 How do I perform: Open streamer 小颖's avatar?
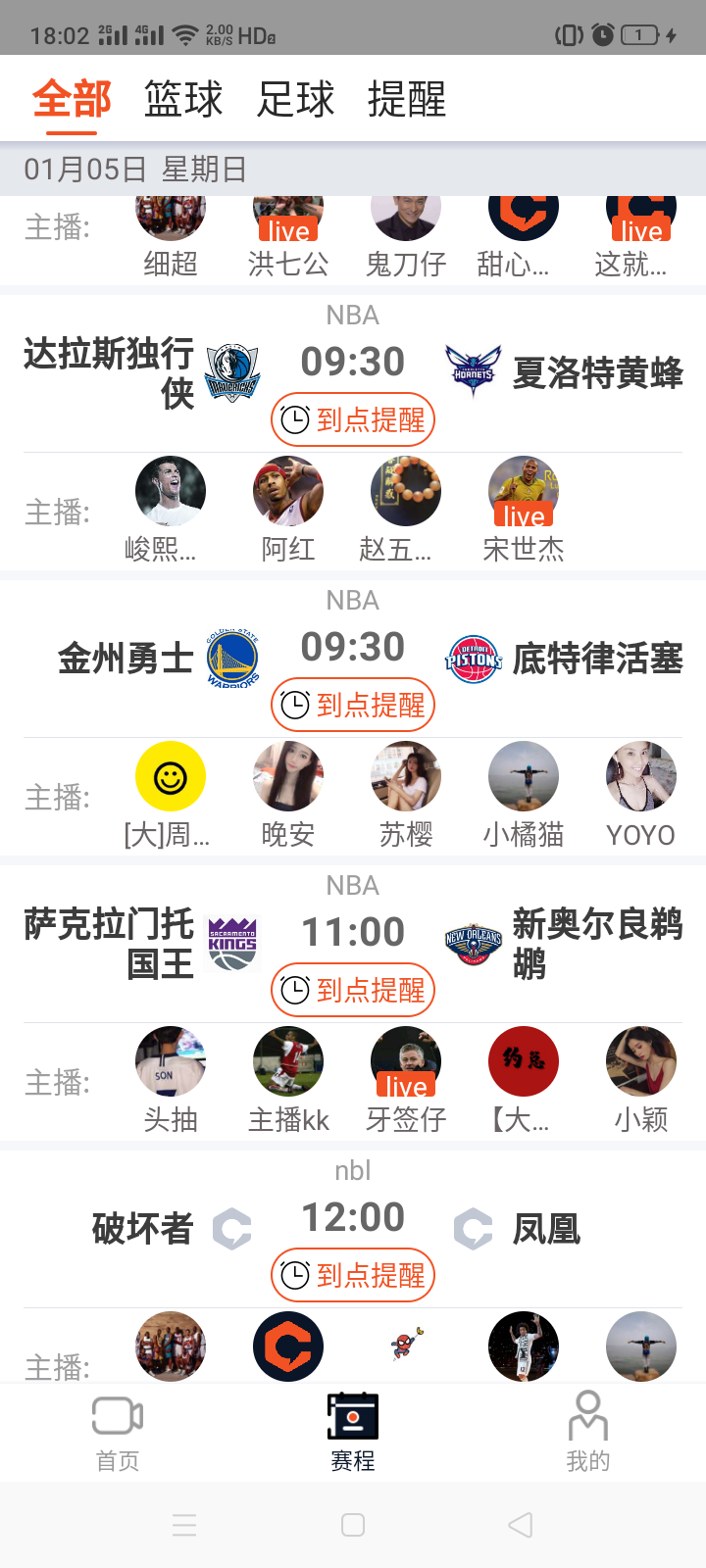point(641,1062)
